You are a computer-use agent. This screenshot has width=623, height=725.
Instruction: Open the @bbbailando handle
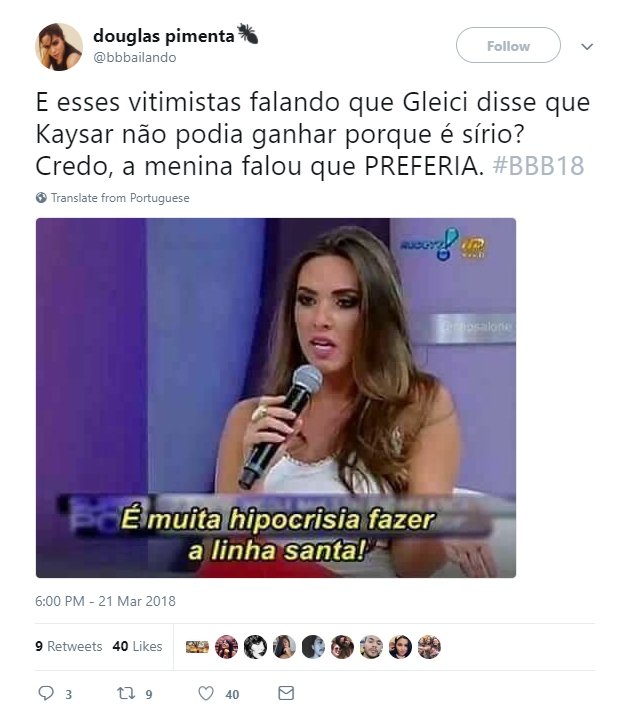point(135,58)
